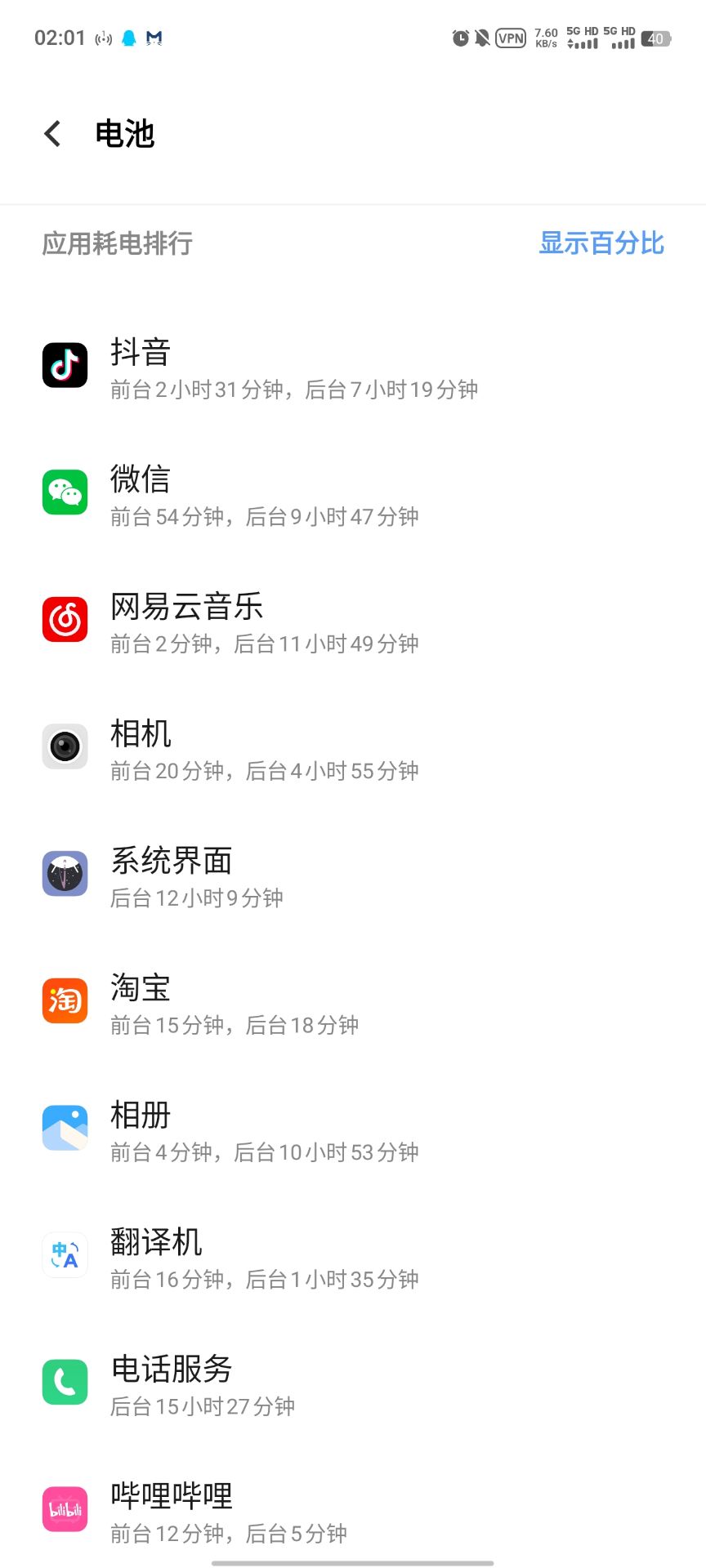
Task: Tap the 电池 page title
Action: [123, 133]
